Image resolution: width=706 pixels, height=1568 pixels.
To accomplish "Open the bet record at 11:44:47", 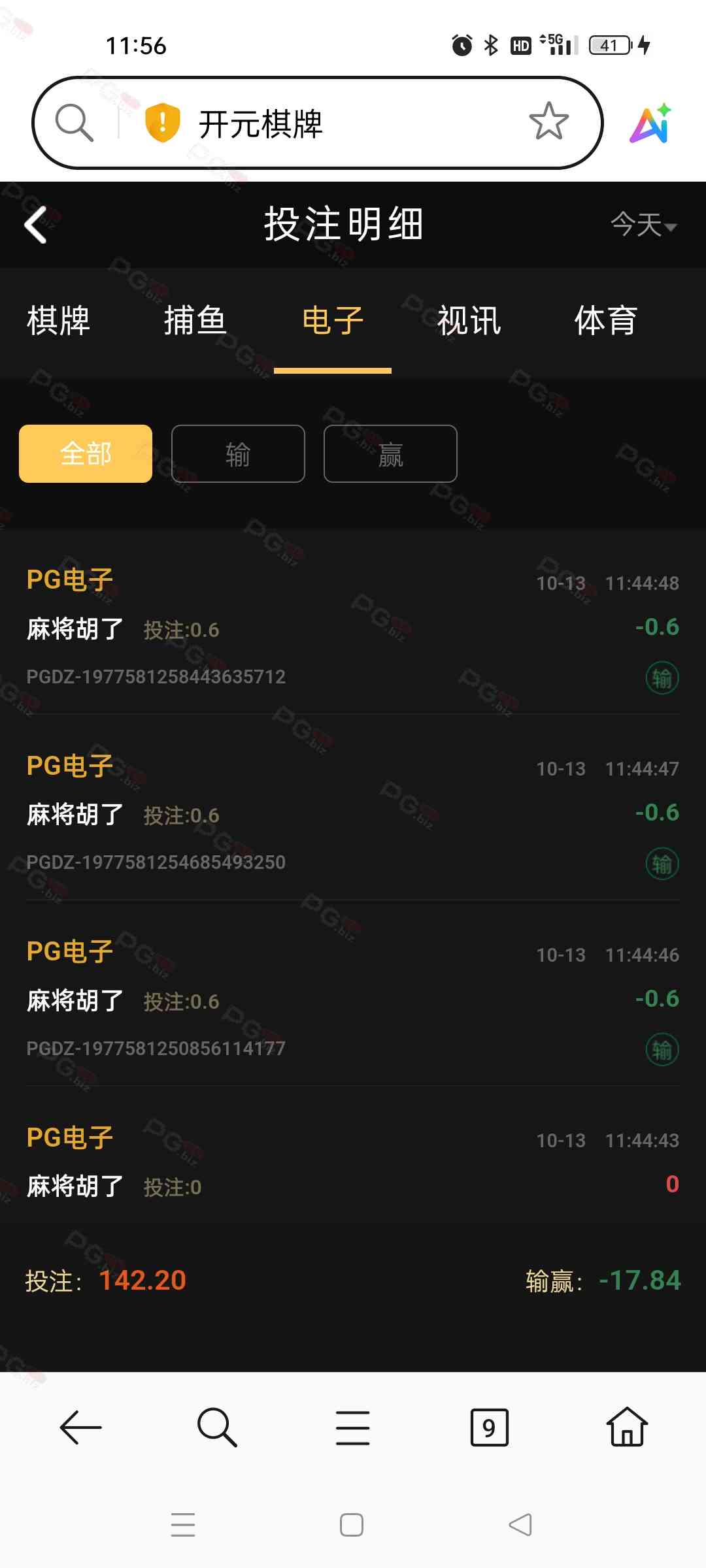I will click(353, 814).
